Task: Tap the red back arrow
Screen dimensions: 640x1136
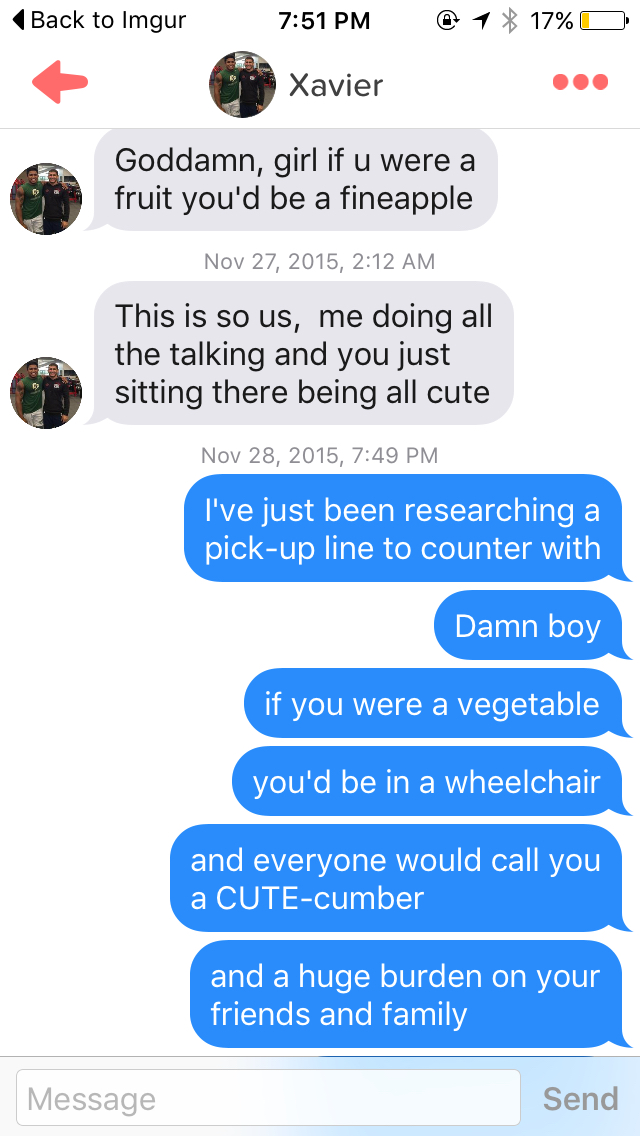Action: [59, 83]
